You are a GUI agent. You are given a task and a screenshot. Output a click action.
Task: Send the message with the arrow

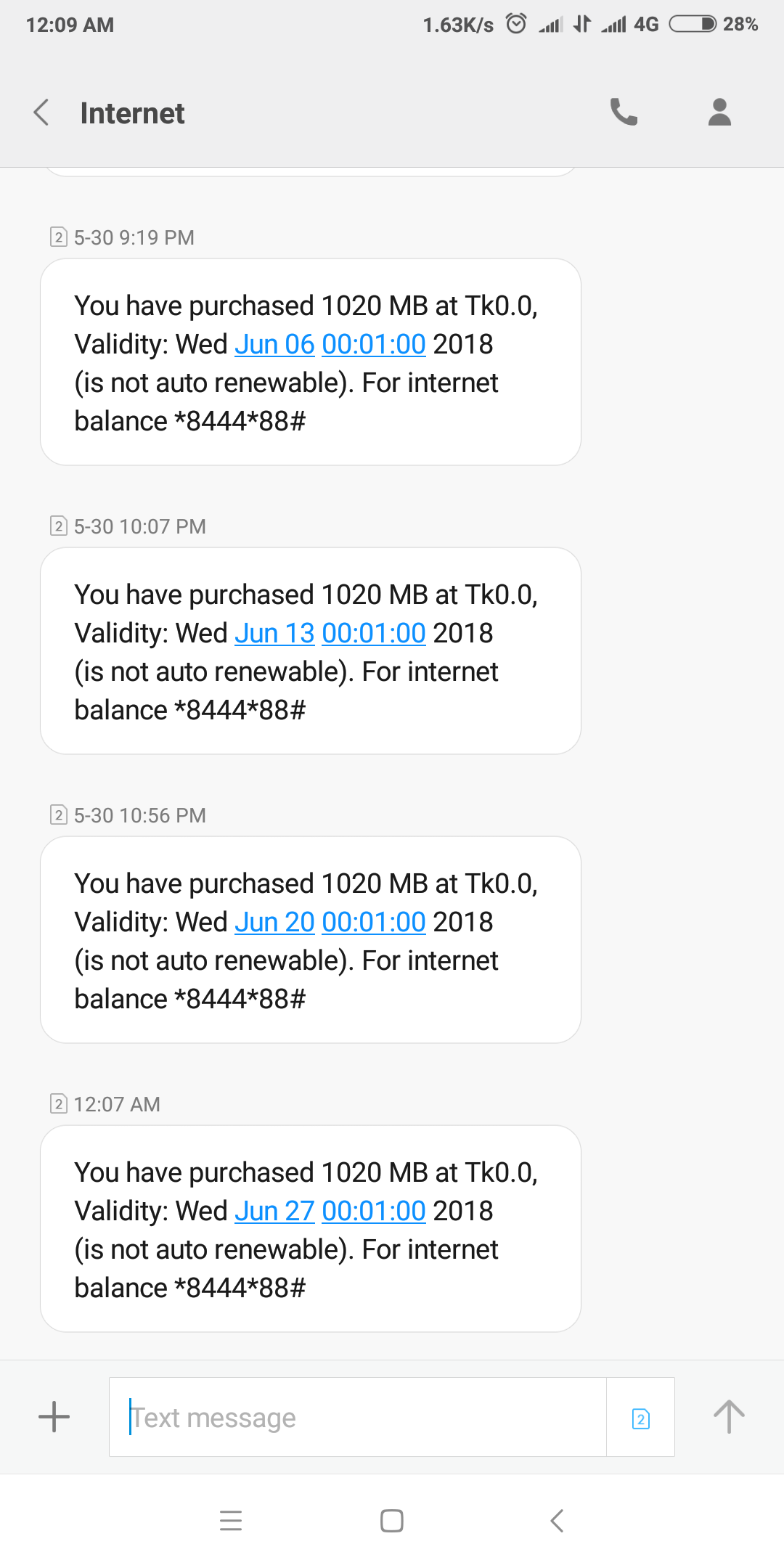729,1417
